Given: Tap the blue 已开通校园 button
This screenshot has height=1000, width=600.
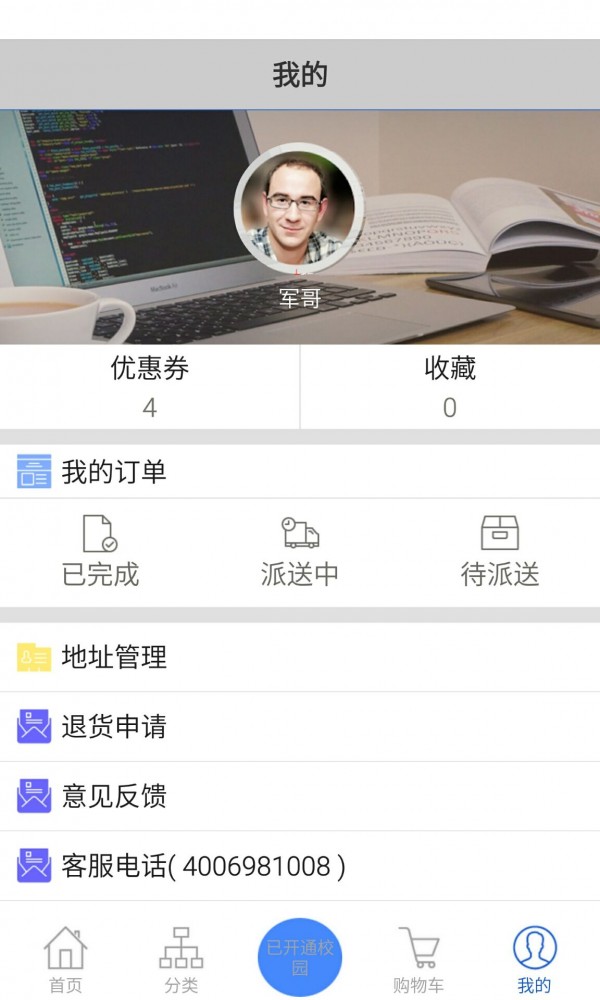Looking at the screenshot, I should 300,959.
